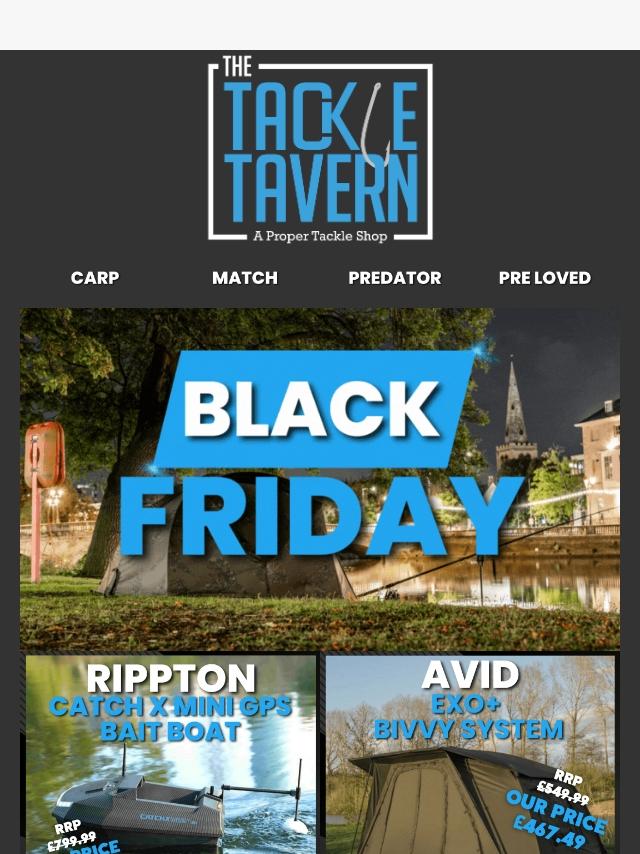This screenshot has width=640, height=854.
Task: Go to the Match section
Action: pos(245,278)
